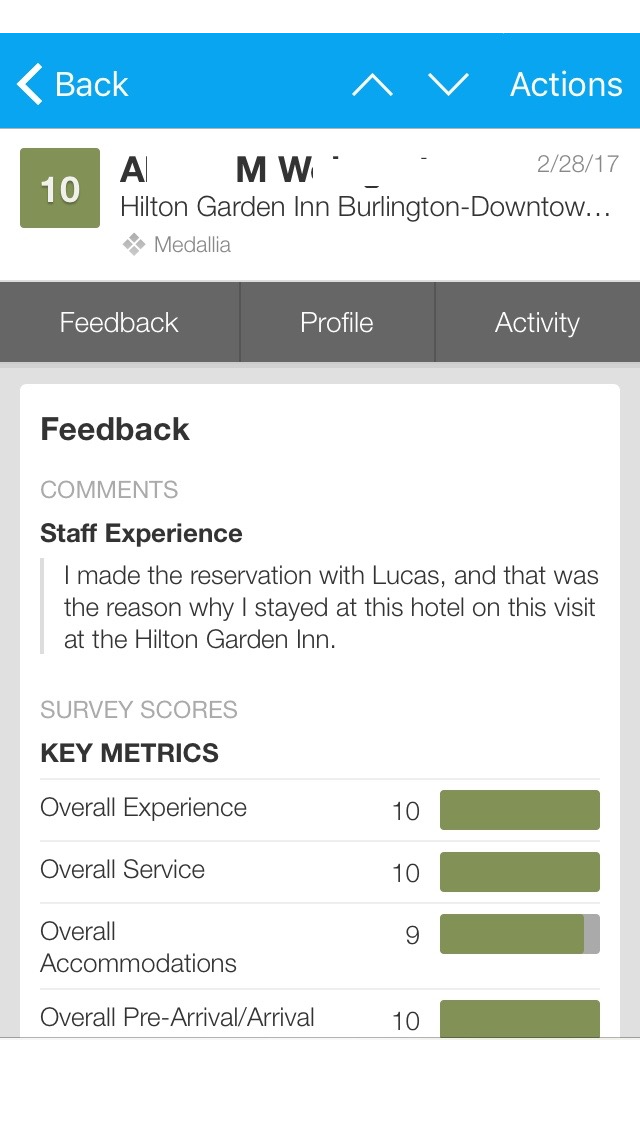Go back using the Back button
Screen dimensions: 640x1136
(x=74, y=85)
